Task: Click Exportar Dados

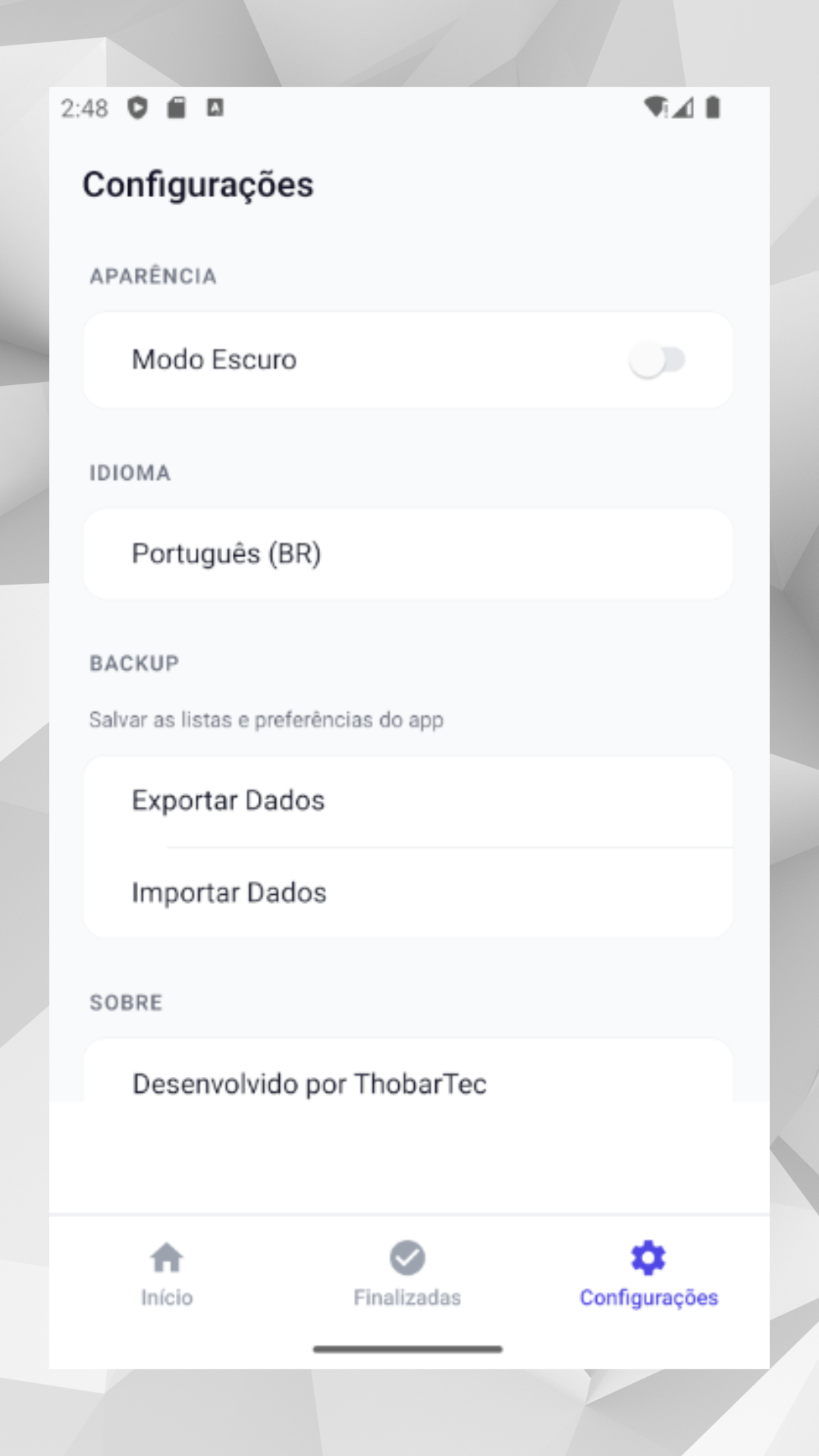Action: click(409, 800)
